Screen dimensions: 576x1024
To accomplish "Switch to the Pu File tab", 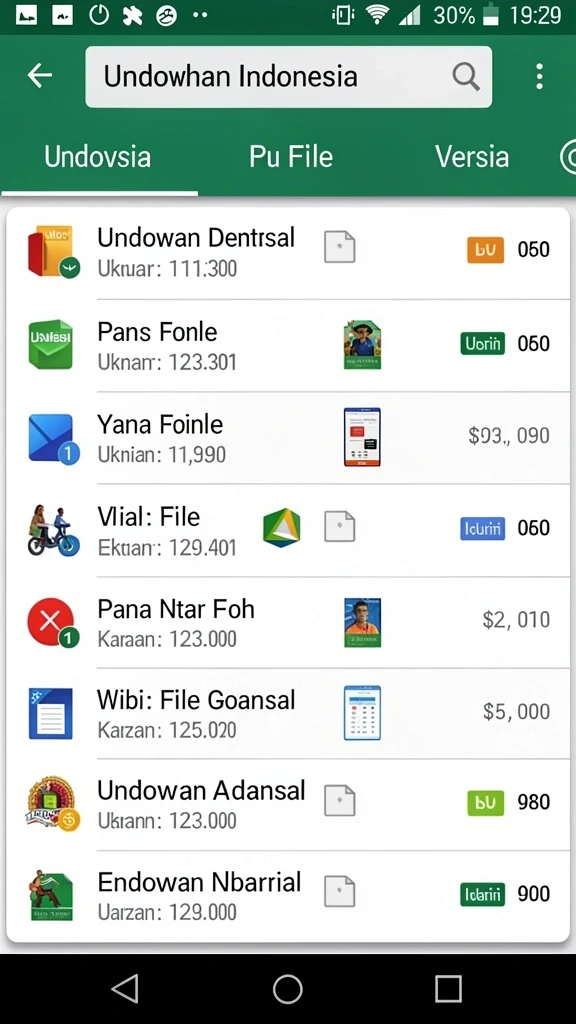I will pos(291,157).
